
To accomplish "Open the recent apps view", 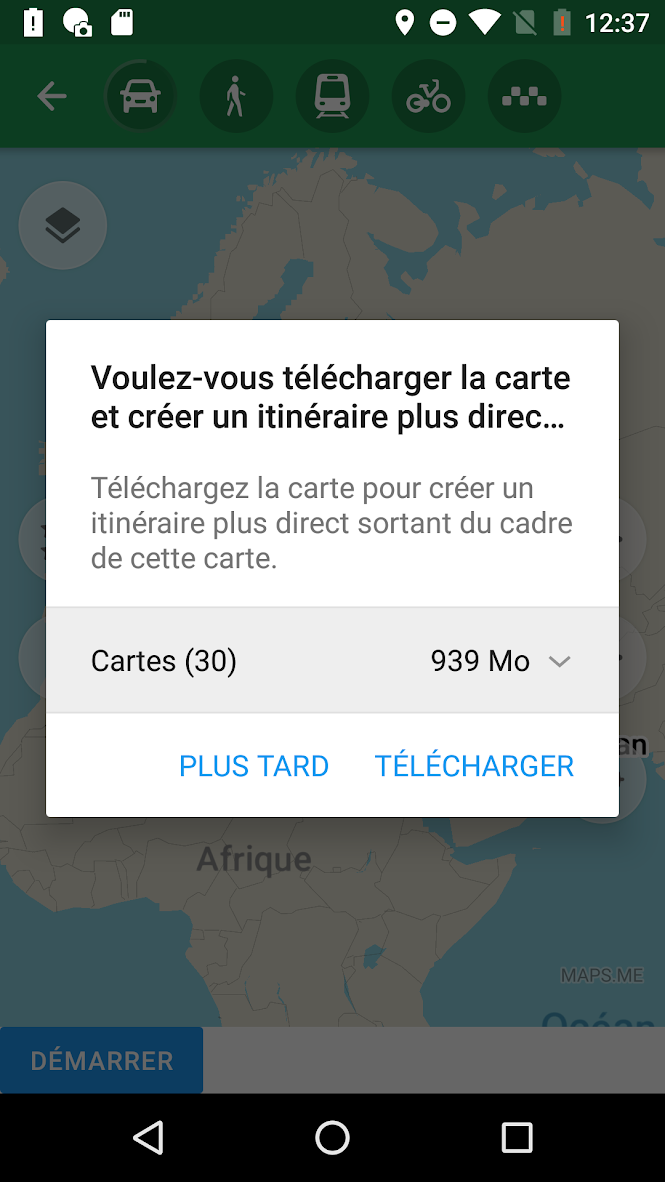I will pos(517,1137).
